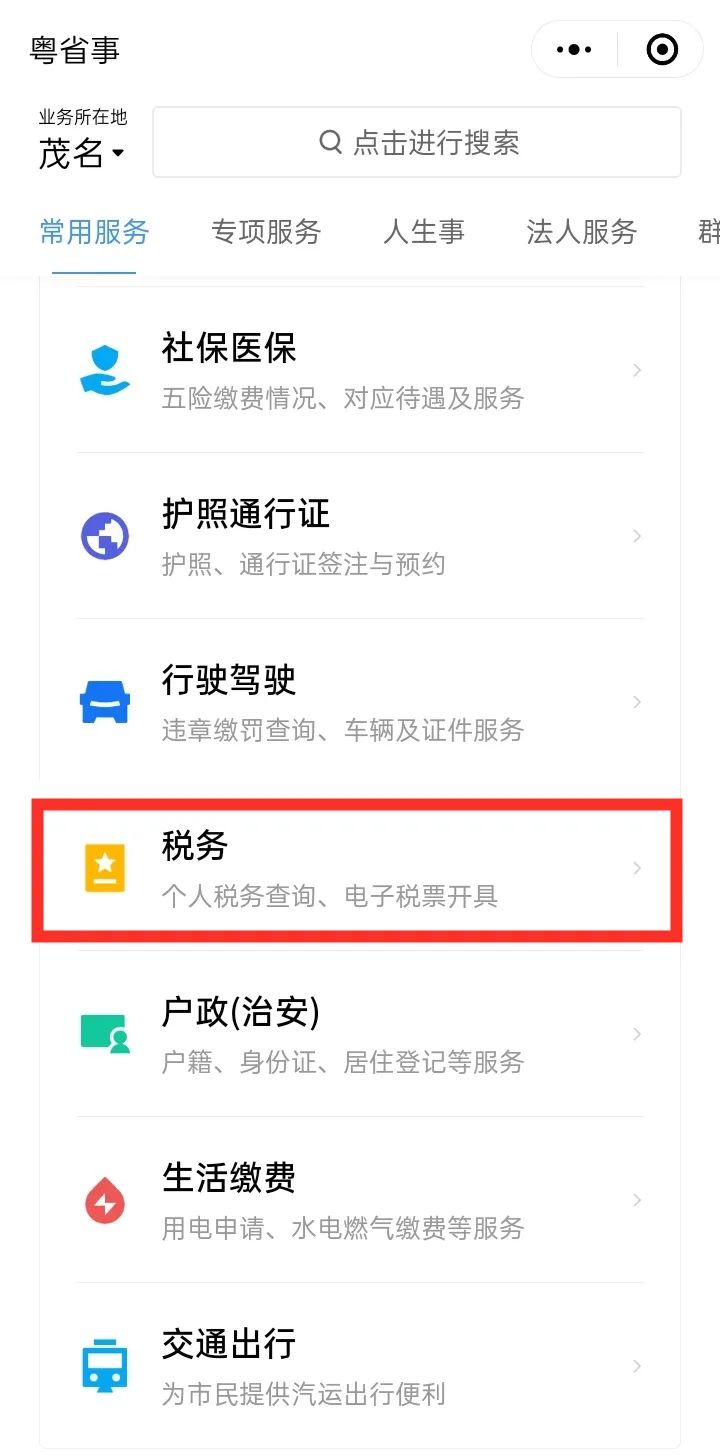
Task: Tap the 点击进行搜索 search box
Action: (417, 142)
